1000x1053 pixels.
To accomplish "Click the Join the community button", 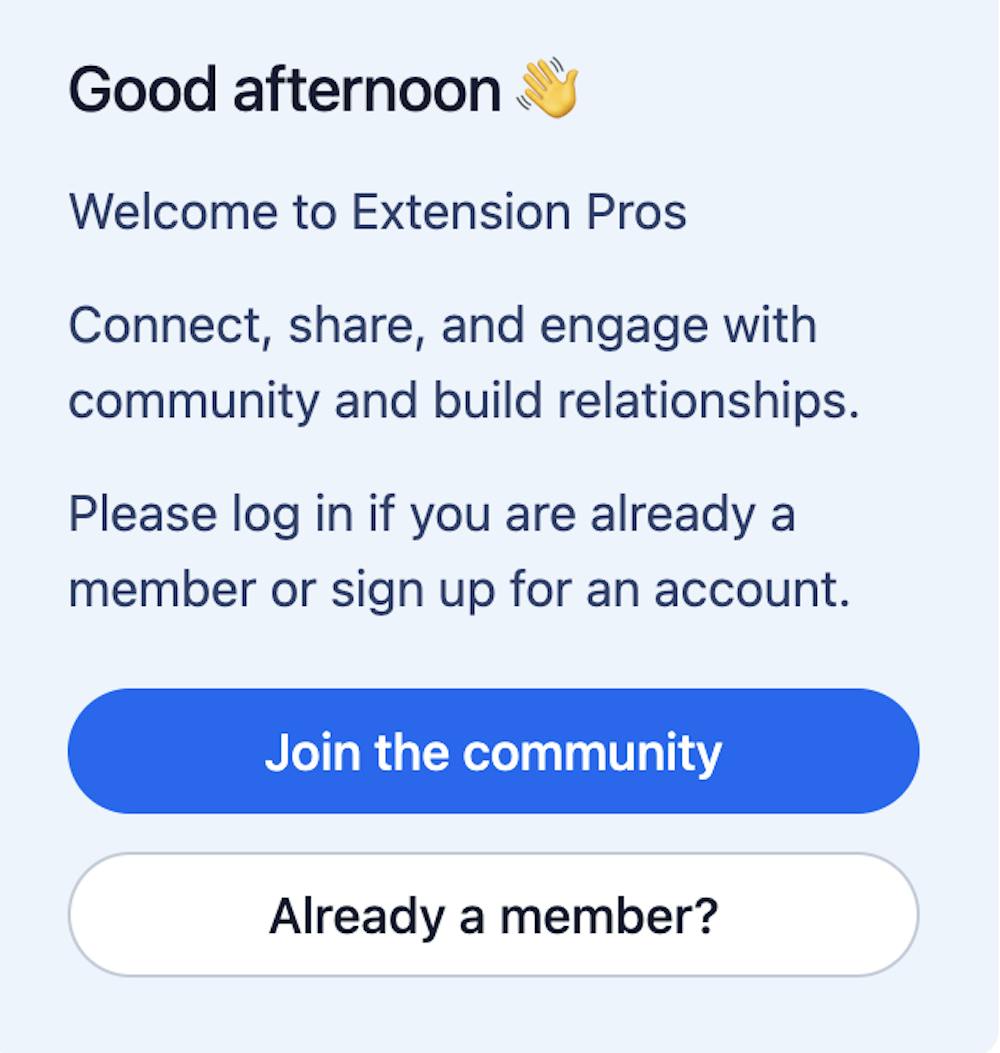I will point(493,751).
